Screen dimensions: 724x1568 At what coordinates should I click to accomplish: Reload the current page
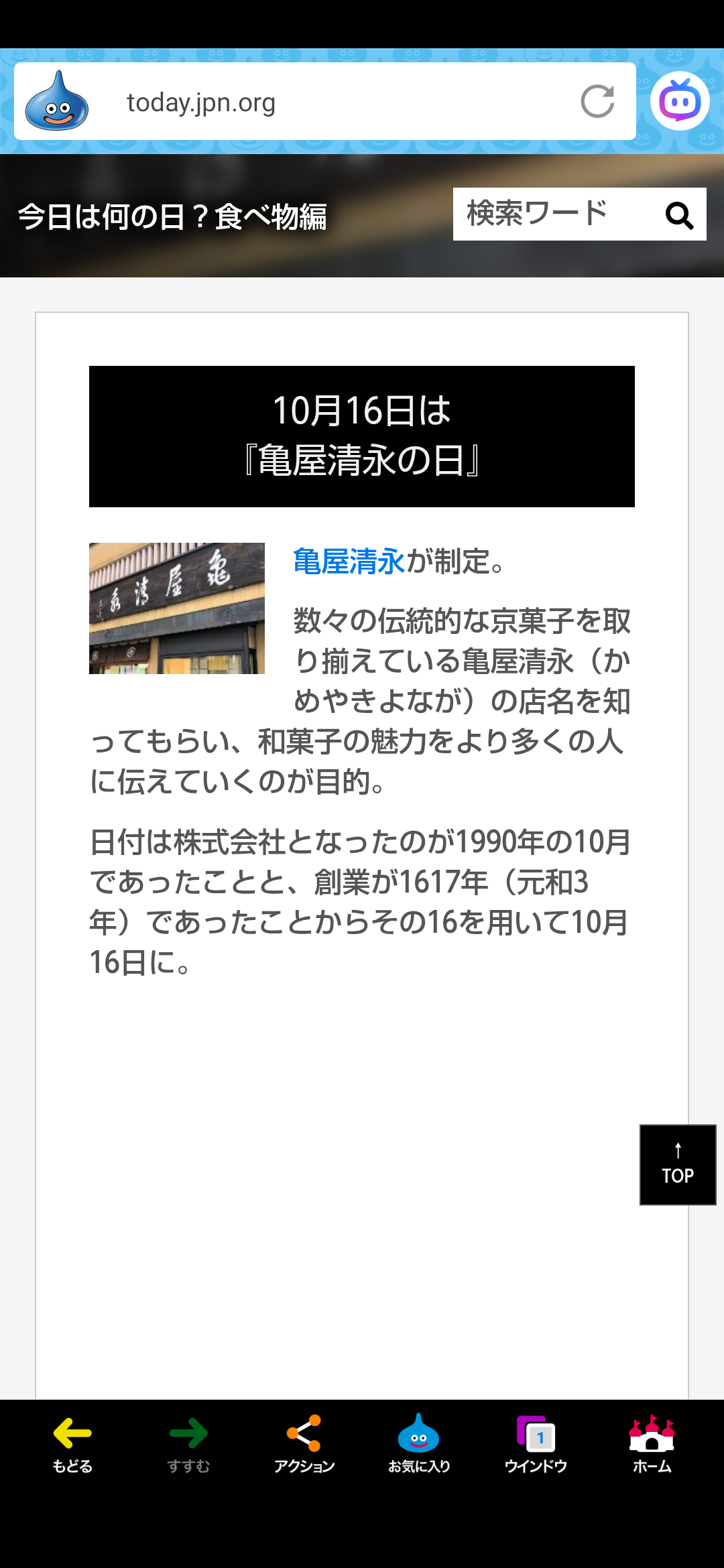(597, 102)
